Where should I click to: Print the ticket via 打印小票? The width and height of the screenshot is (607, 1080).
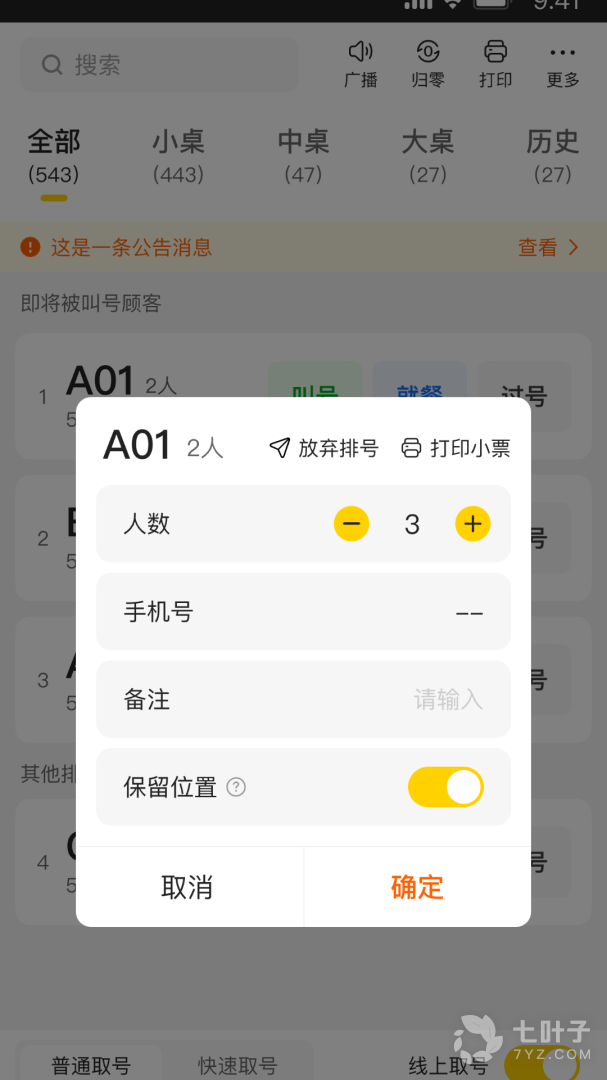[456, 448]
